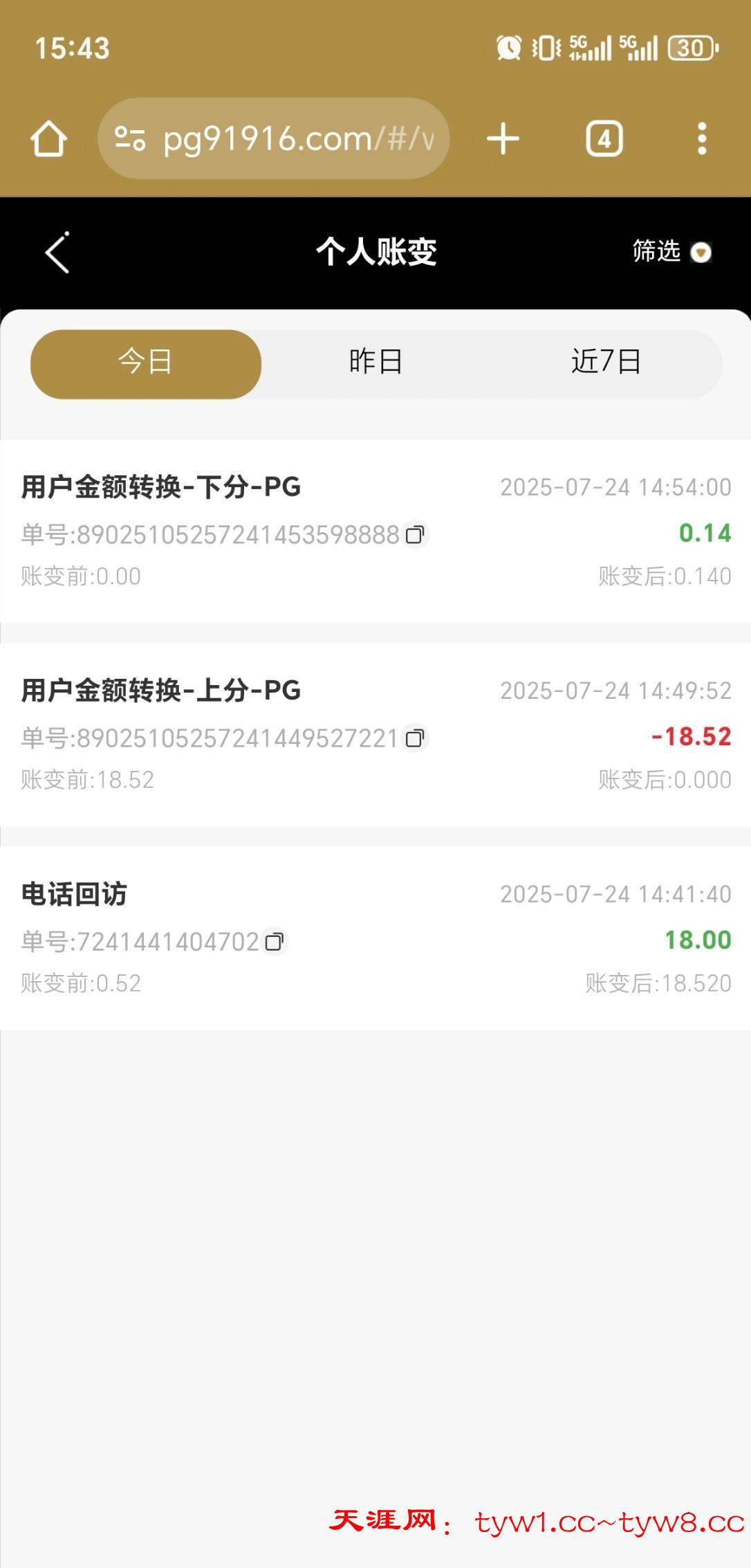
Task: Copy order number of 电话回访 record
Action: tap(275, 942)
